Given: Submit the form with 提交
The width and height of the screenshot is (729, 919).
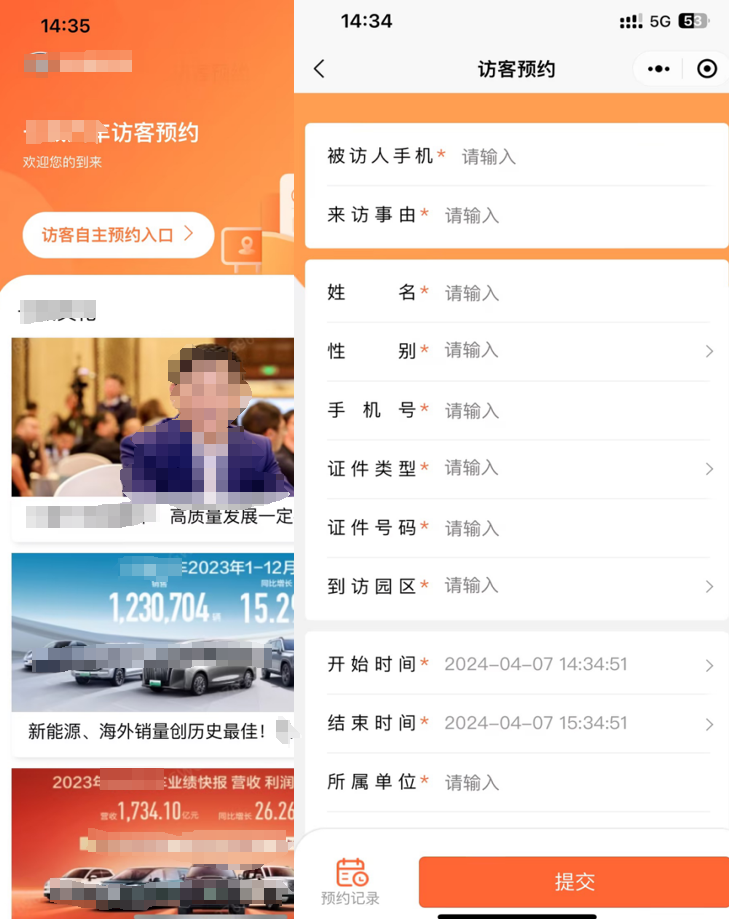Looking at the screenshot, I should click(x=574, y=881).
